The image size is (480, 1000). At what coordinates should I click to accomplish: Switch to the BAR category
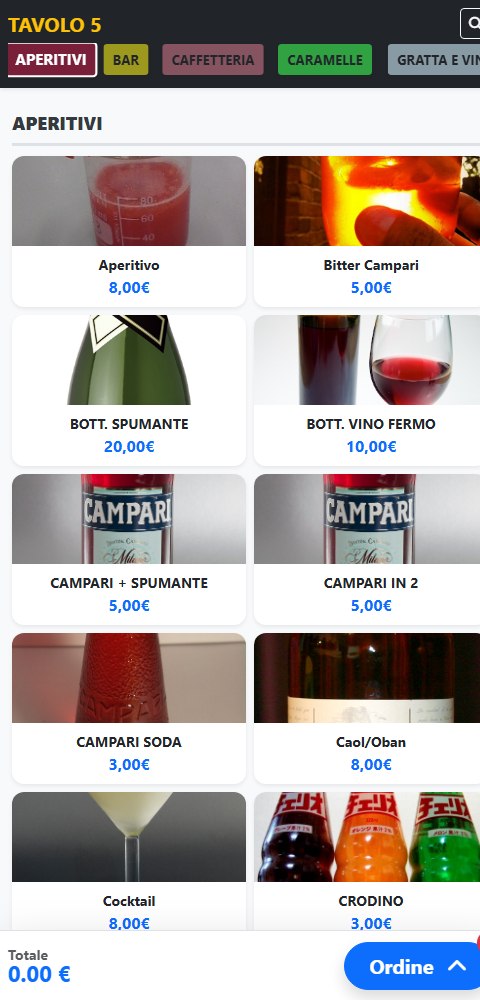click(x=126, y=60)
